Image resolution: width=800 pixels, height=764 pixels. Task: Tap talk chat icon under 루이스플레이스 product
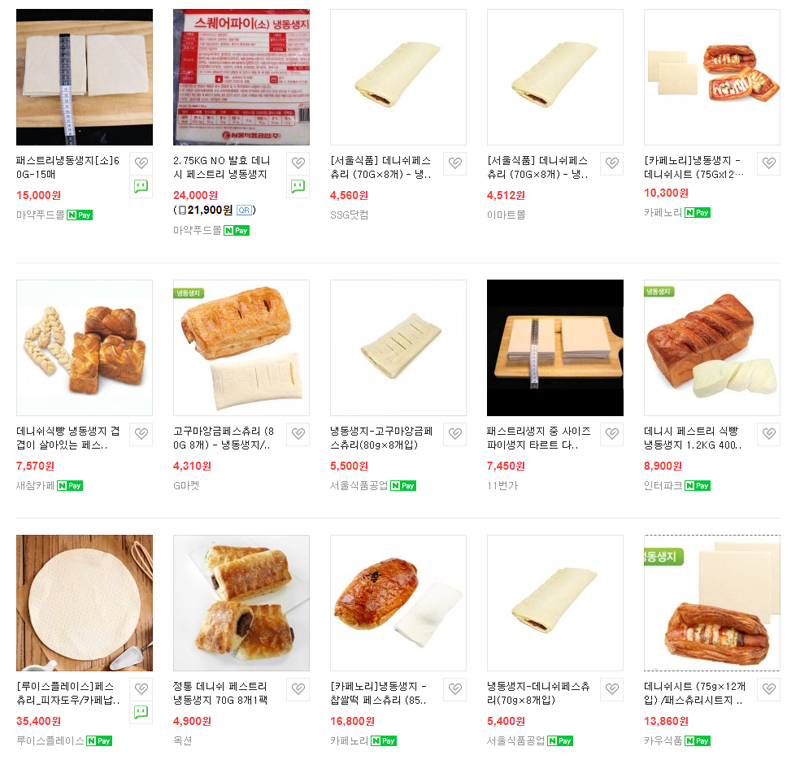pyautogui.click(x=141, y=712)
